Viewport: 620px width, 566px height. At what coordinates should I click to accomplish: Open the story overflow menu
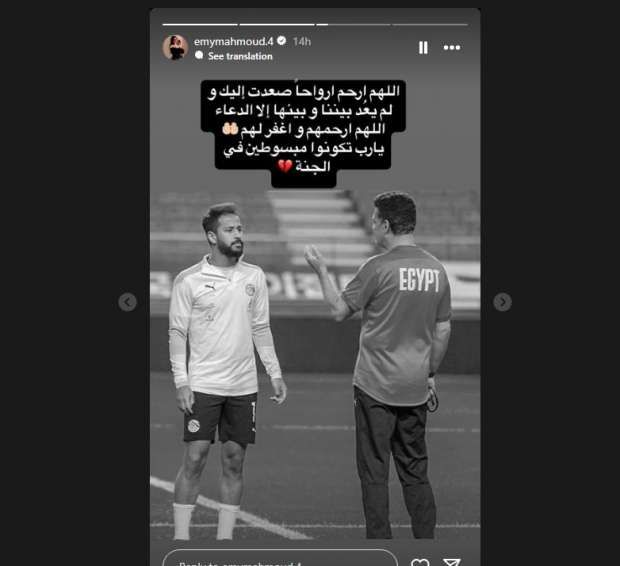452,47
